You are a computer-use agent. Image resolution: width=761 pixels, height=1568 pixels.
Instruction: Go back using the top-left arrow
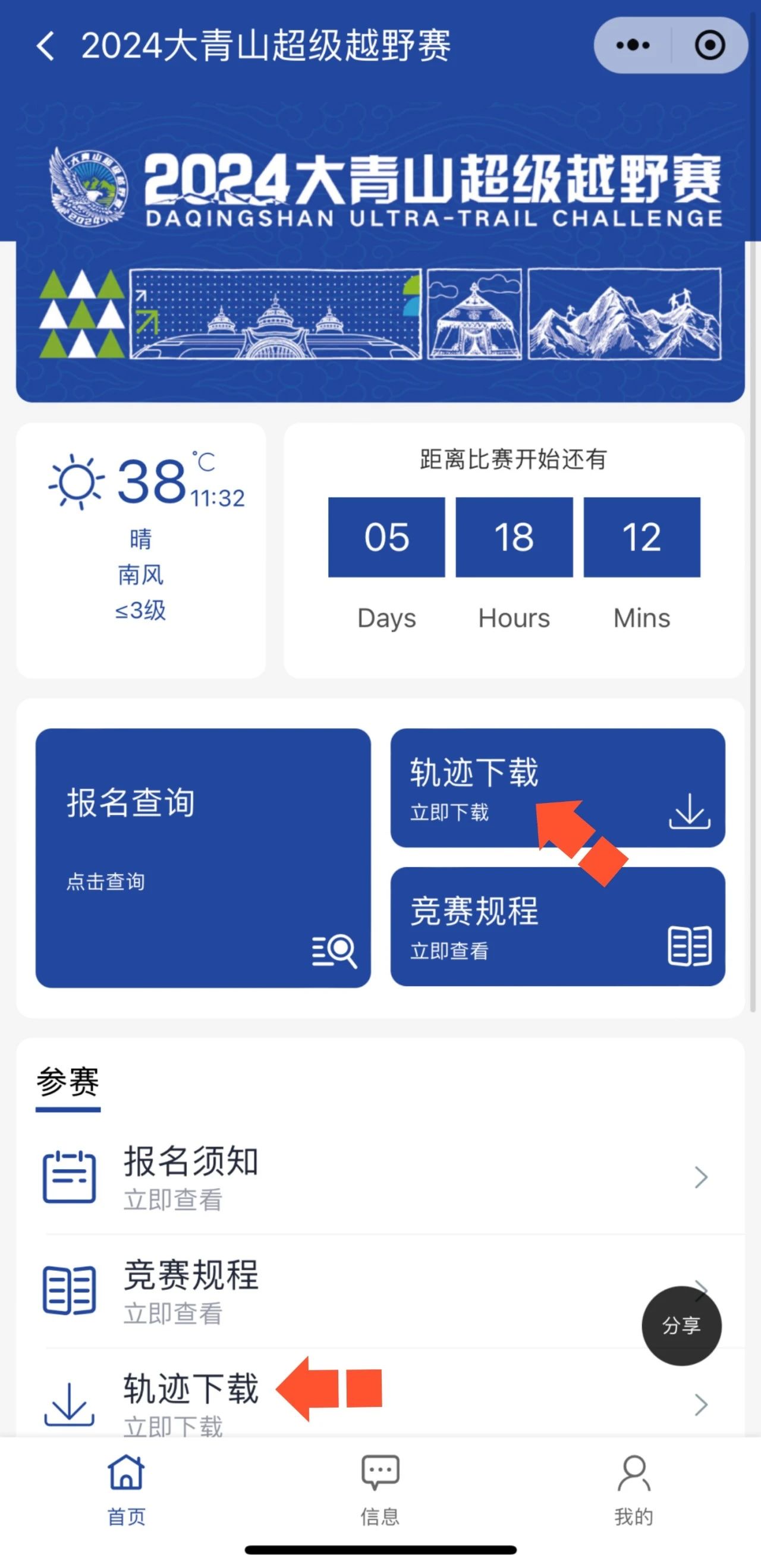[46, 46]
